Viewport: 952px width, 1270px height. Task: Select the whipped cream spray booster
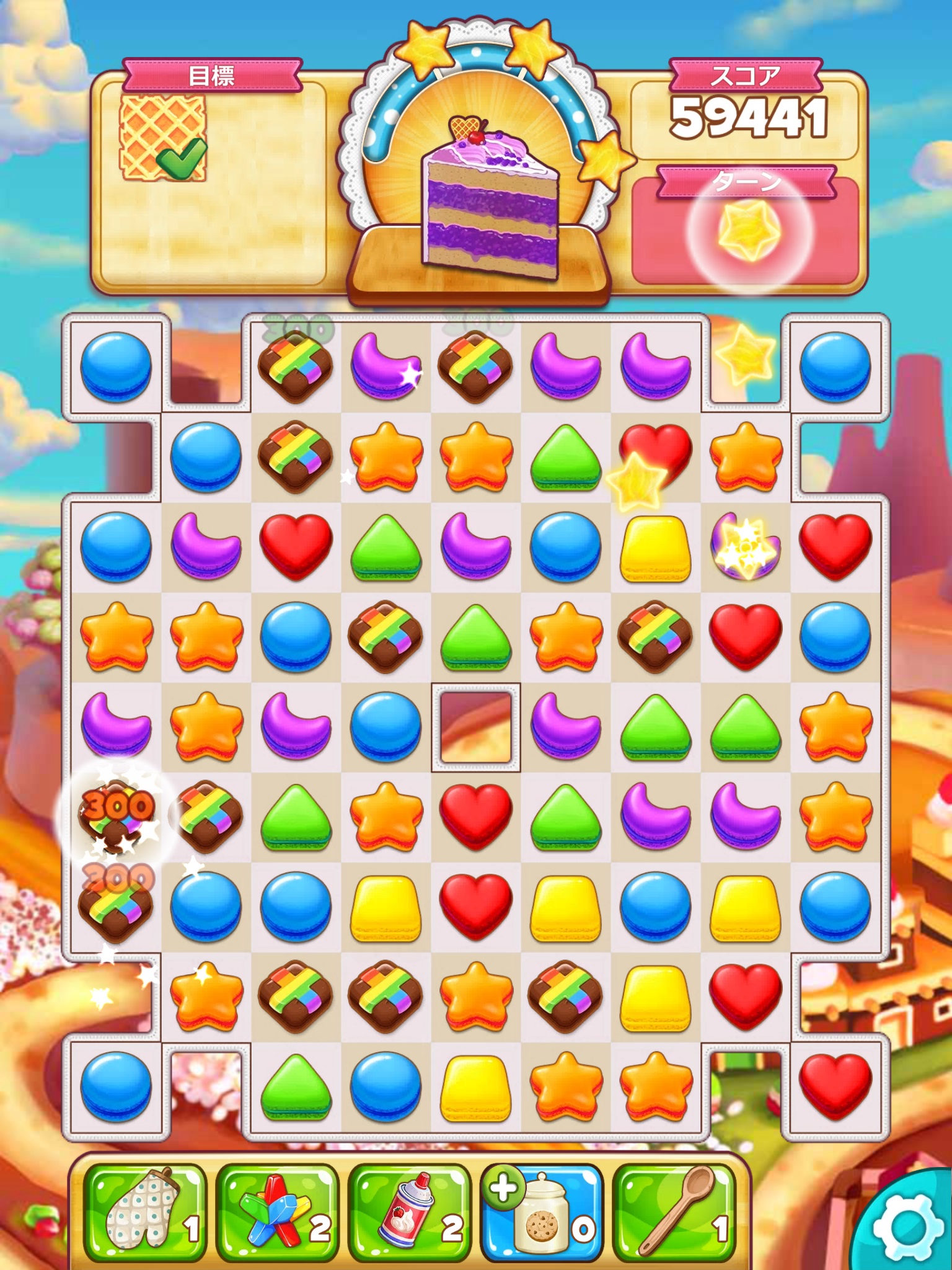point(410,1212)
